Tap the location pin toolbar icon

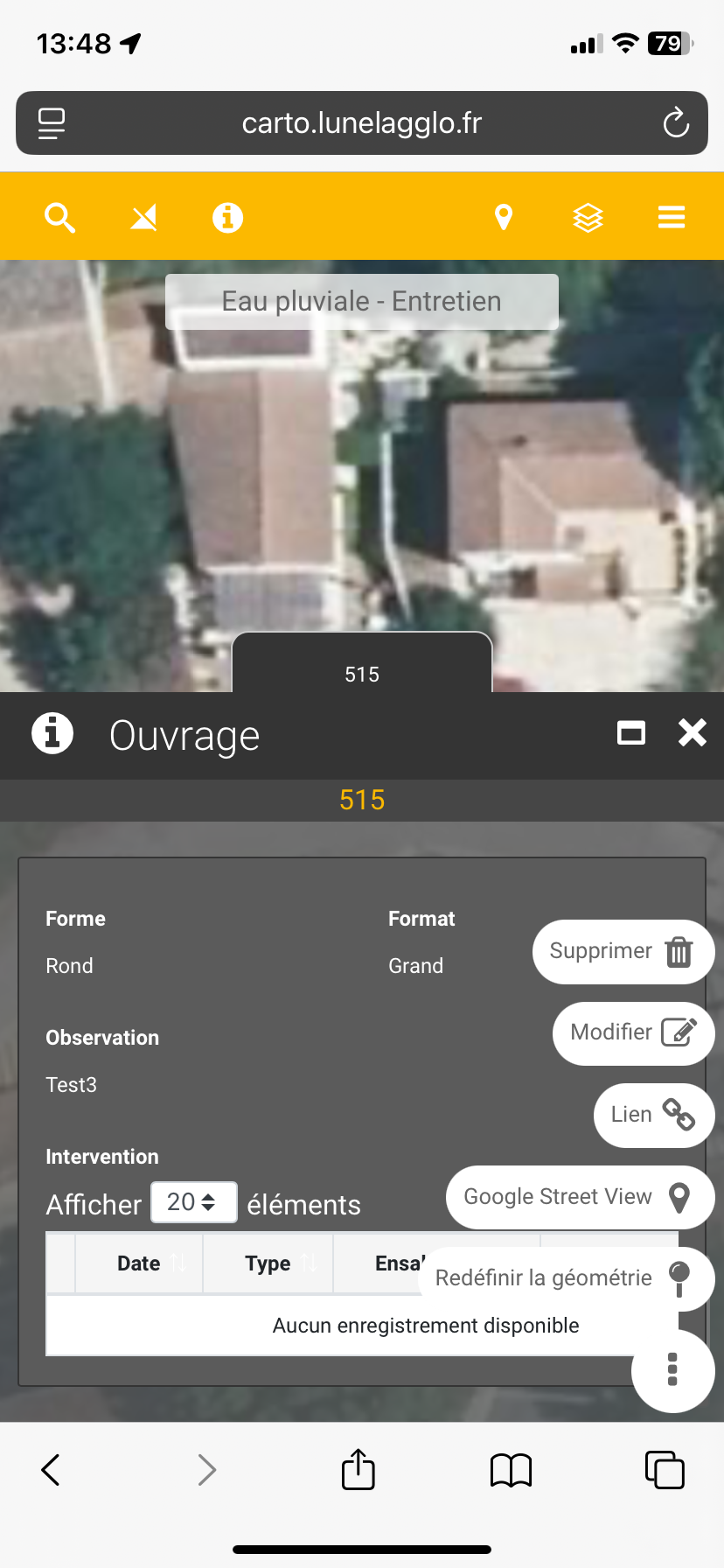(503, 217)
